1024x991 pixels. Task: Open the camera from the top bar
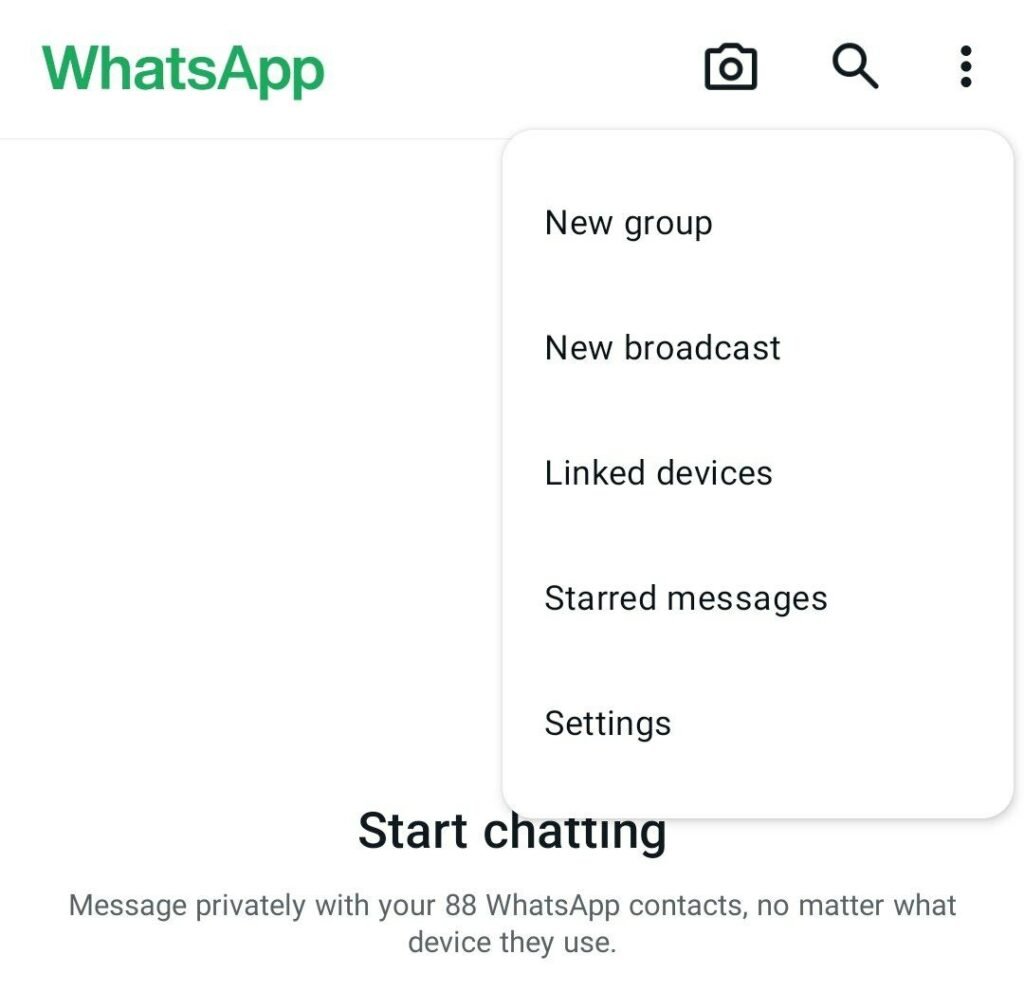pyautogui.click(x=730, y=67)
